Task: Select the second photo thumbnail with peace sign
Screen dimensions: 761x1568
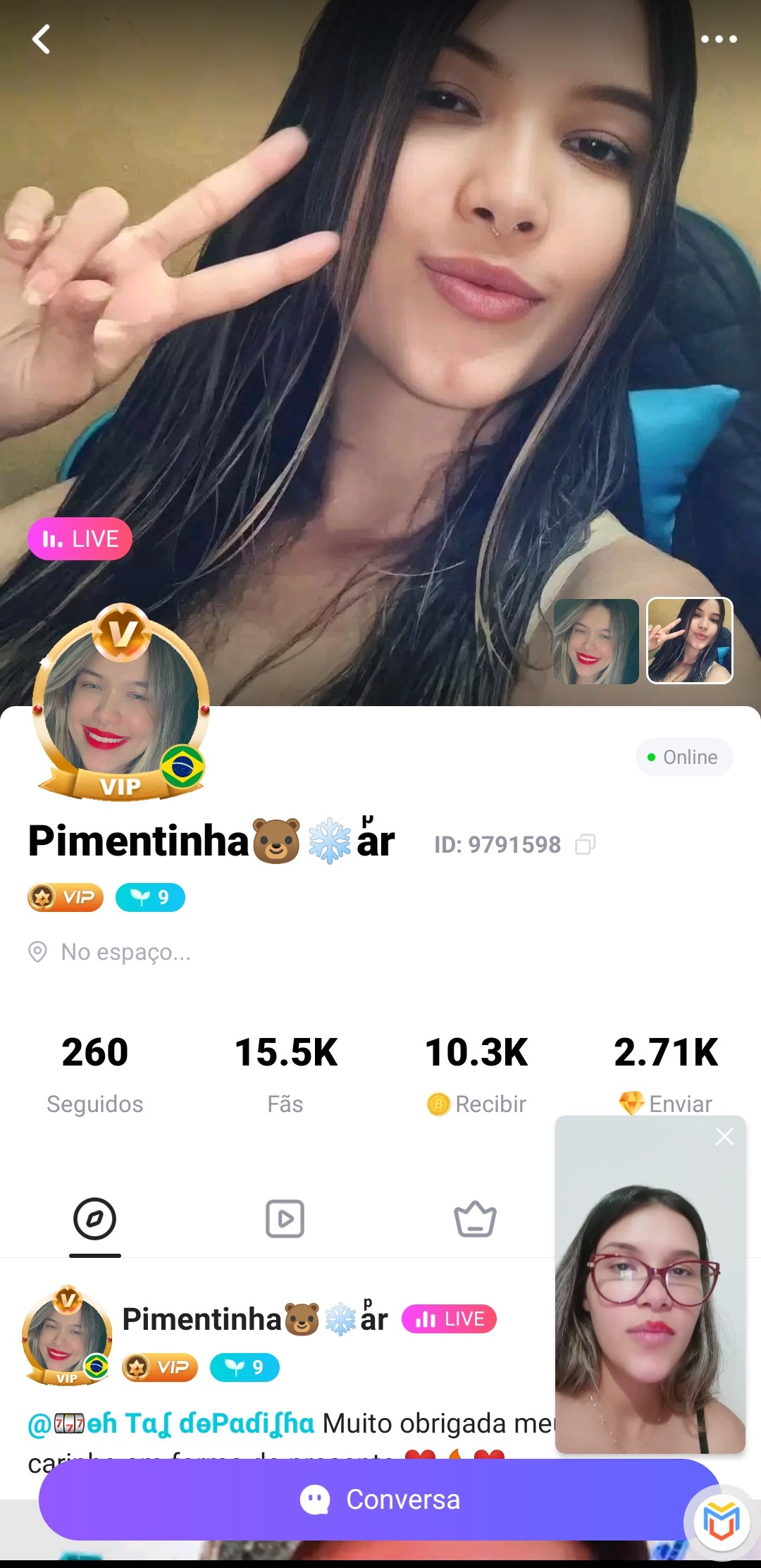Action: pyautogui.click(x=690, y=641)
